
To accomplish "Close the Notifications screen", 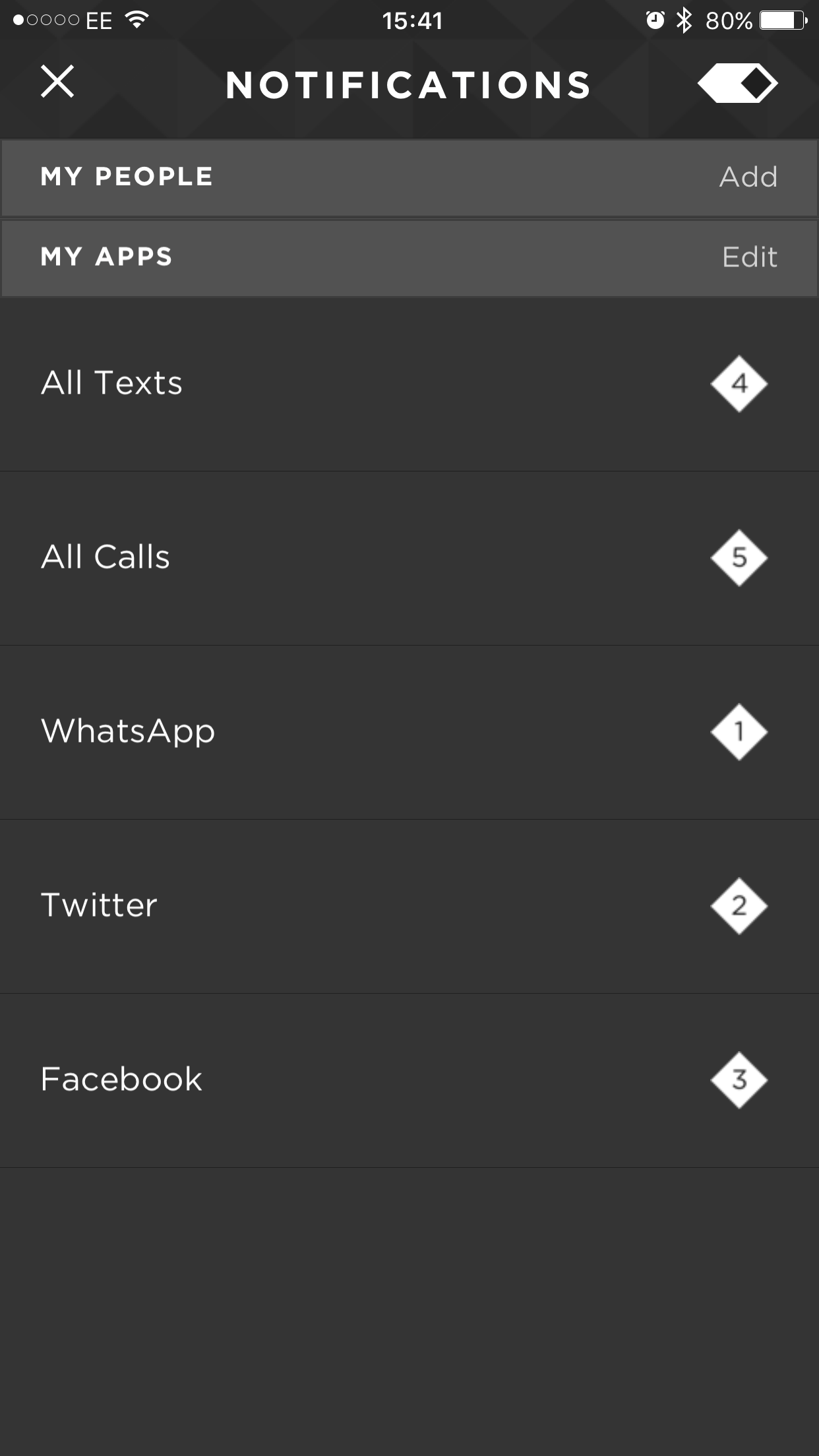I will [57, 82].
